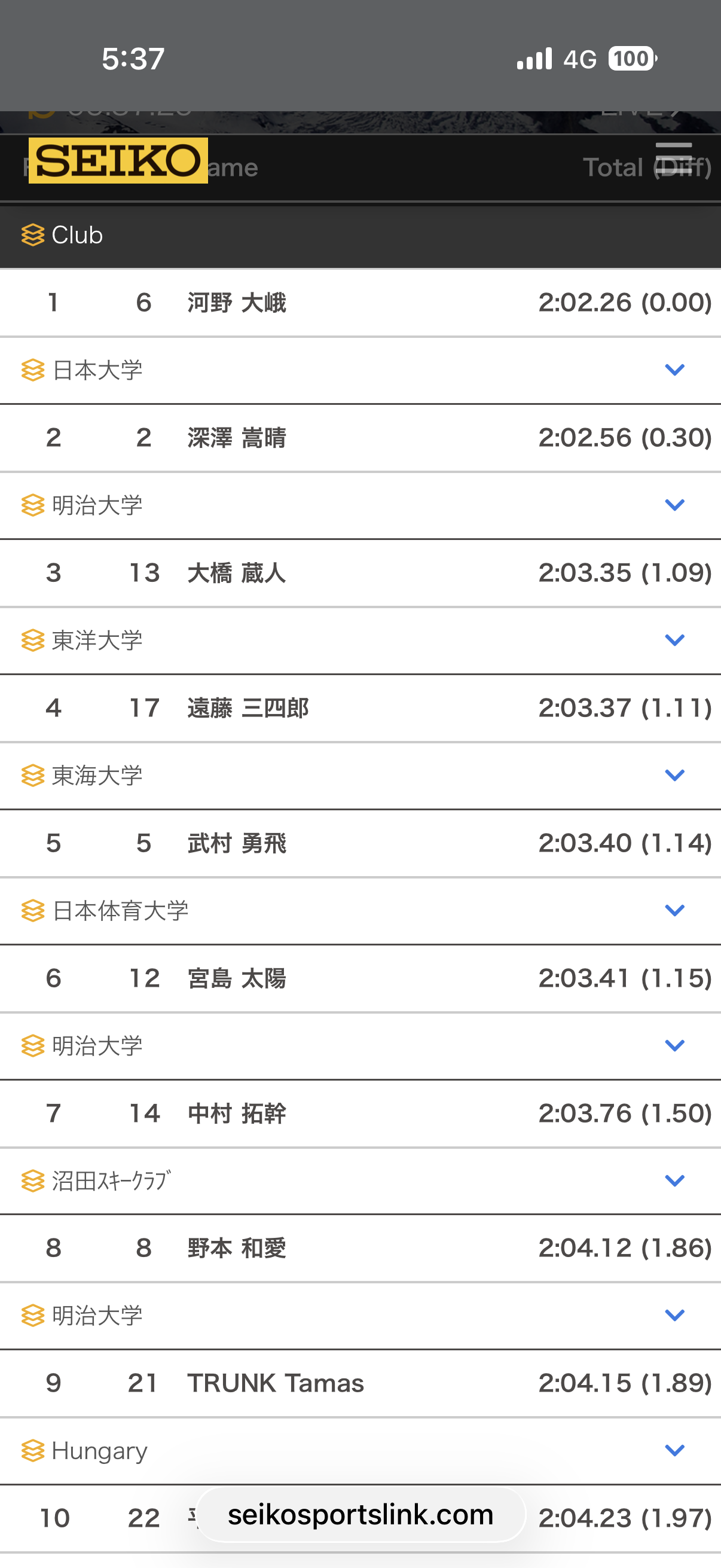Expand the 東海大学 row chevron
Viewport: 721px width, 1568px height.
[x=674, y=776]
